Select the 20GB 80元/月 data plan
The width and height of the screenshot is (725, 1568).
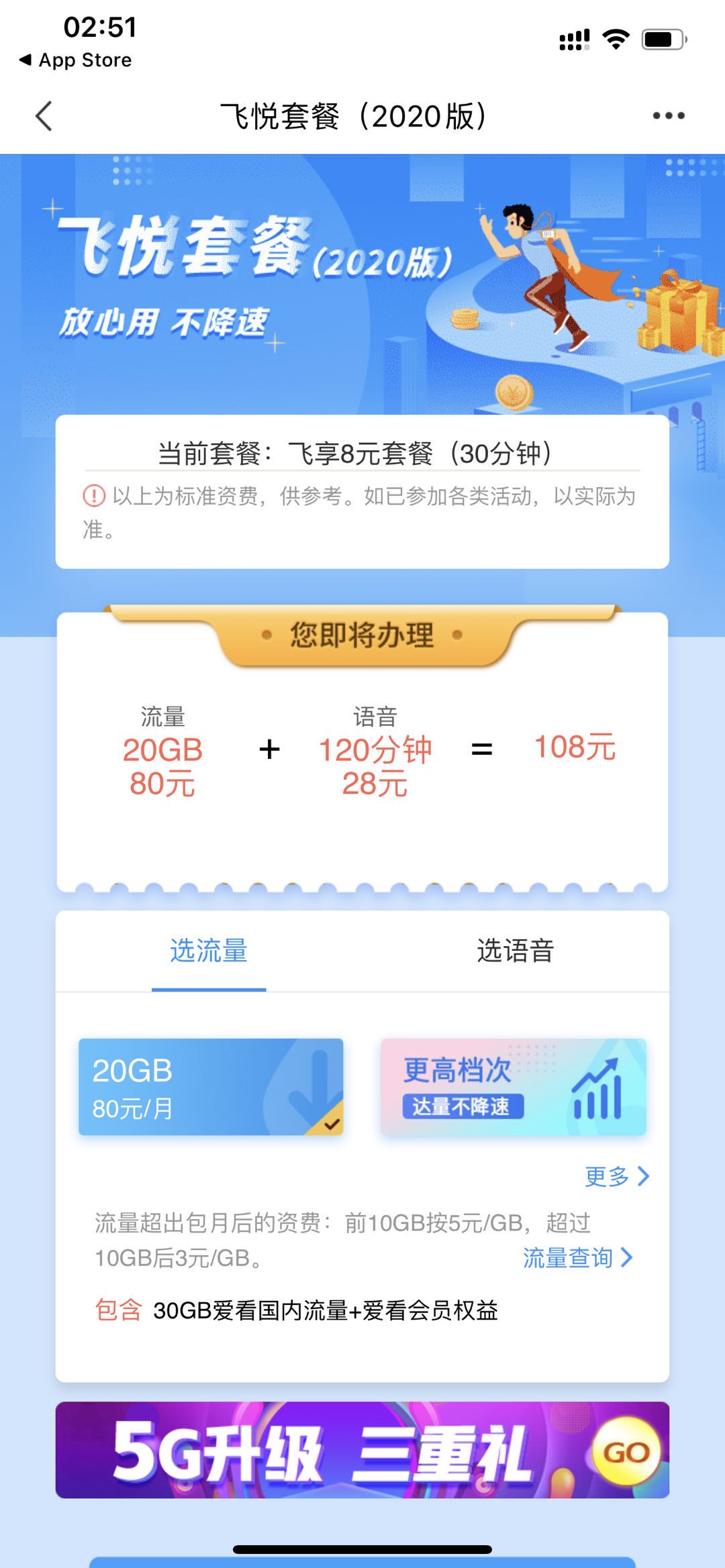coord(211,1087)
